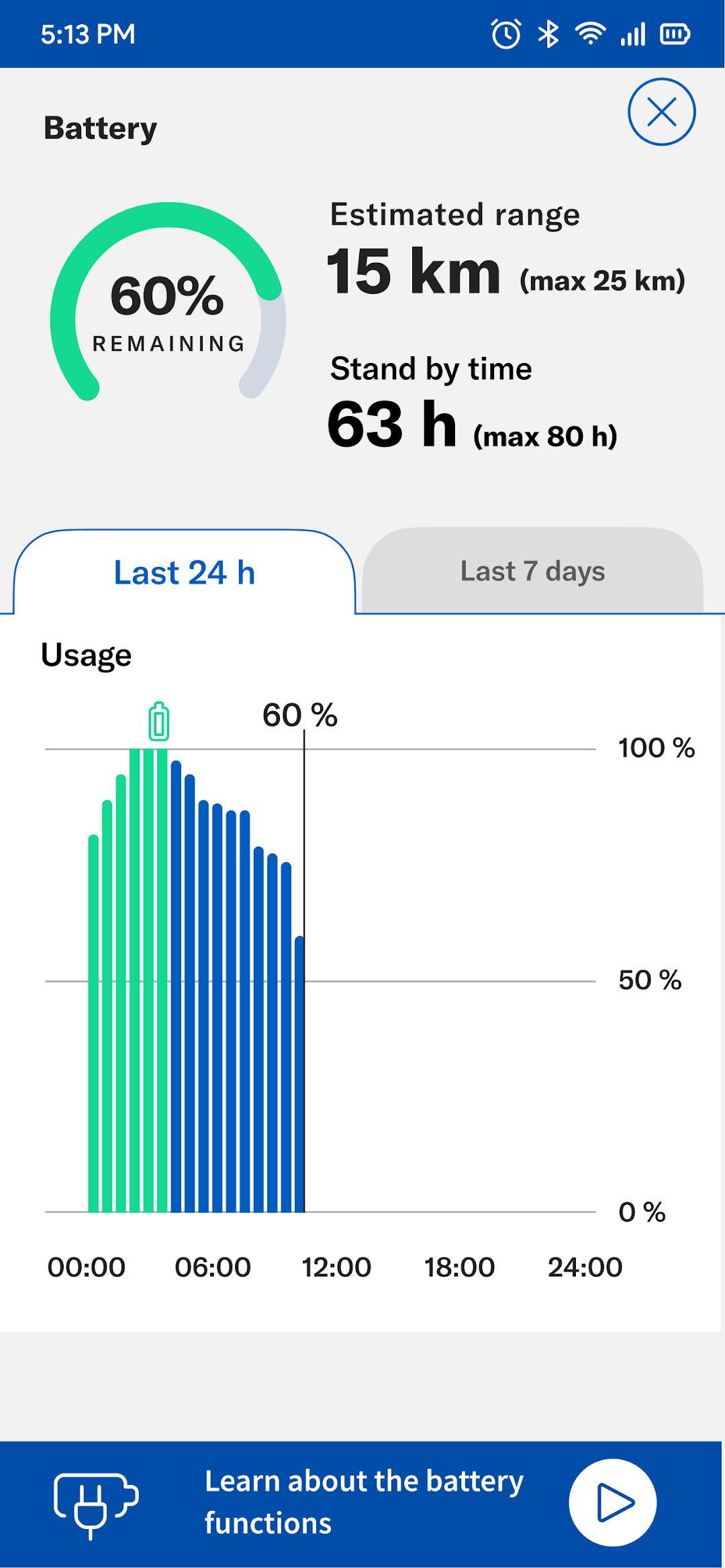The image size is (725, 1568).
Task: Switch to the Last 7 days tab
Action: point(532,572)
